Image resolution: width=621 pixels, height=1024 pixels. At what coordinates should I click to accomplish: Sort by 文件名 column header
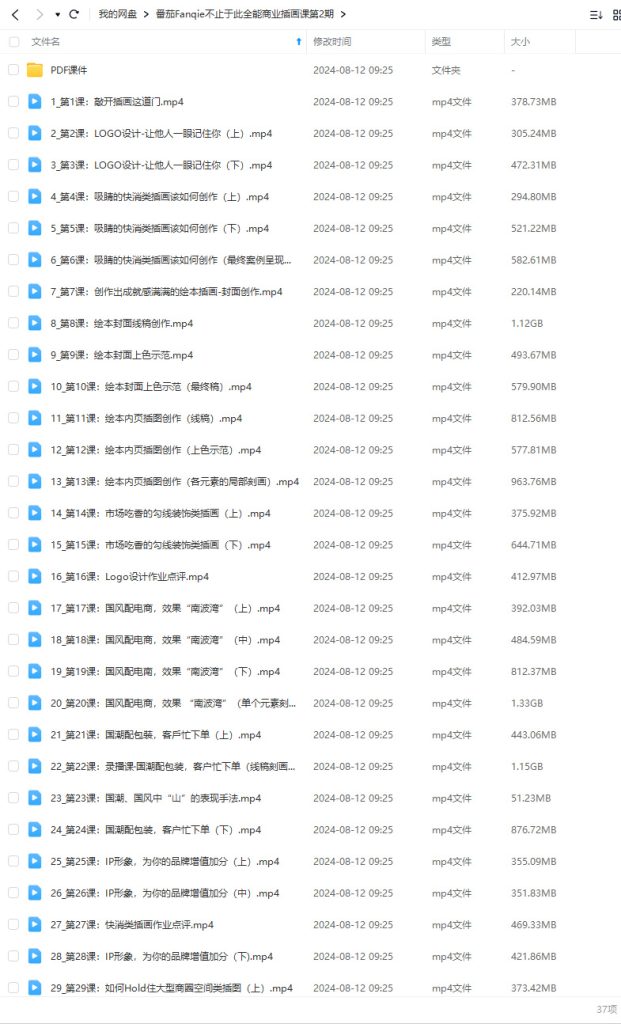click(x=46, y=42)
